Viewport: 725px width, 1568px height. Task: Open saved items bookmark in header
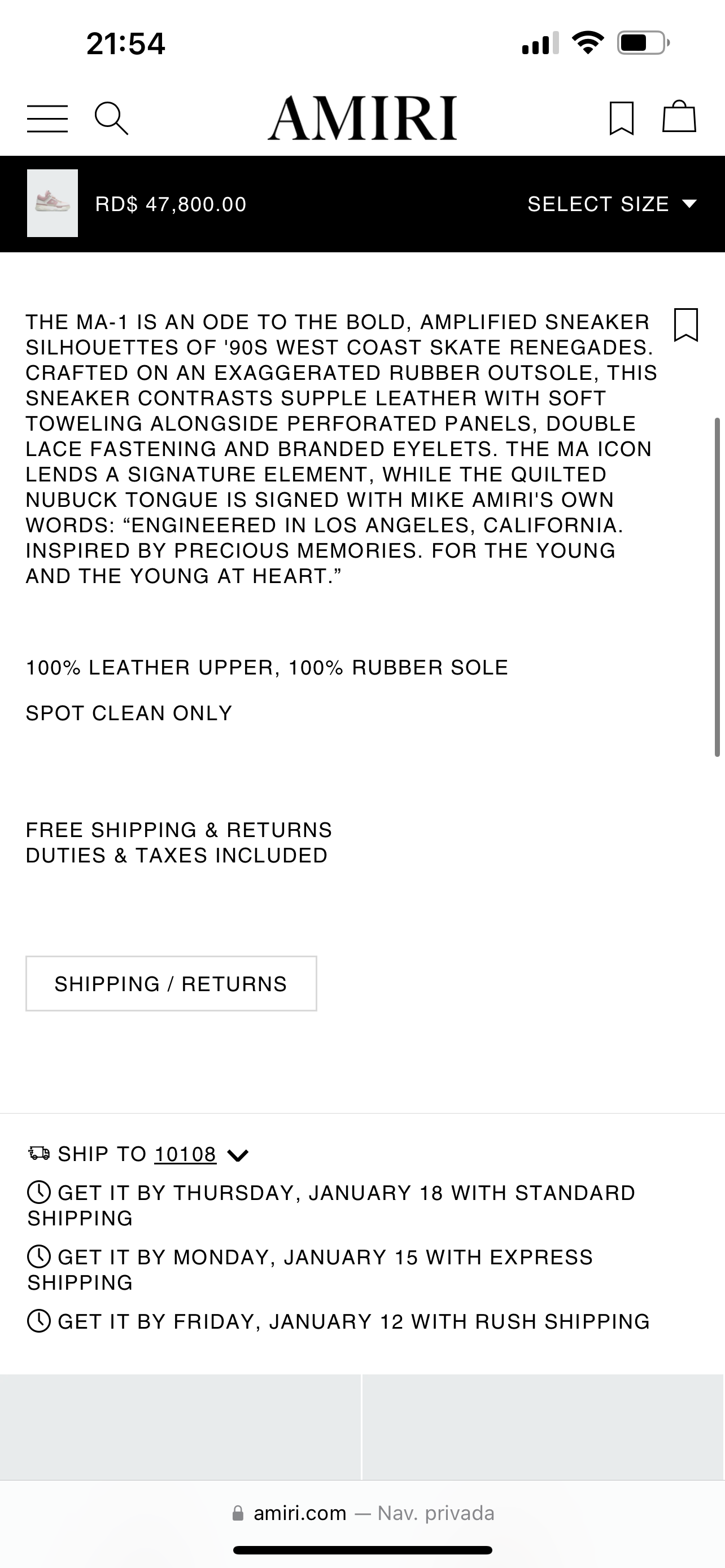[x=622, y=118]
